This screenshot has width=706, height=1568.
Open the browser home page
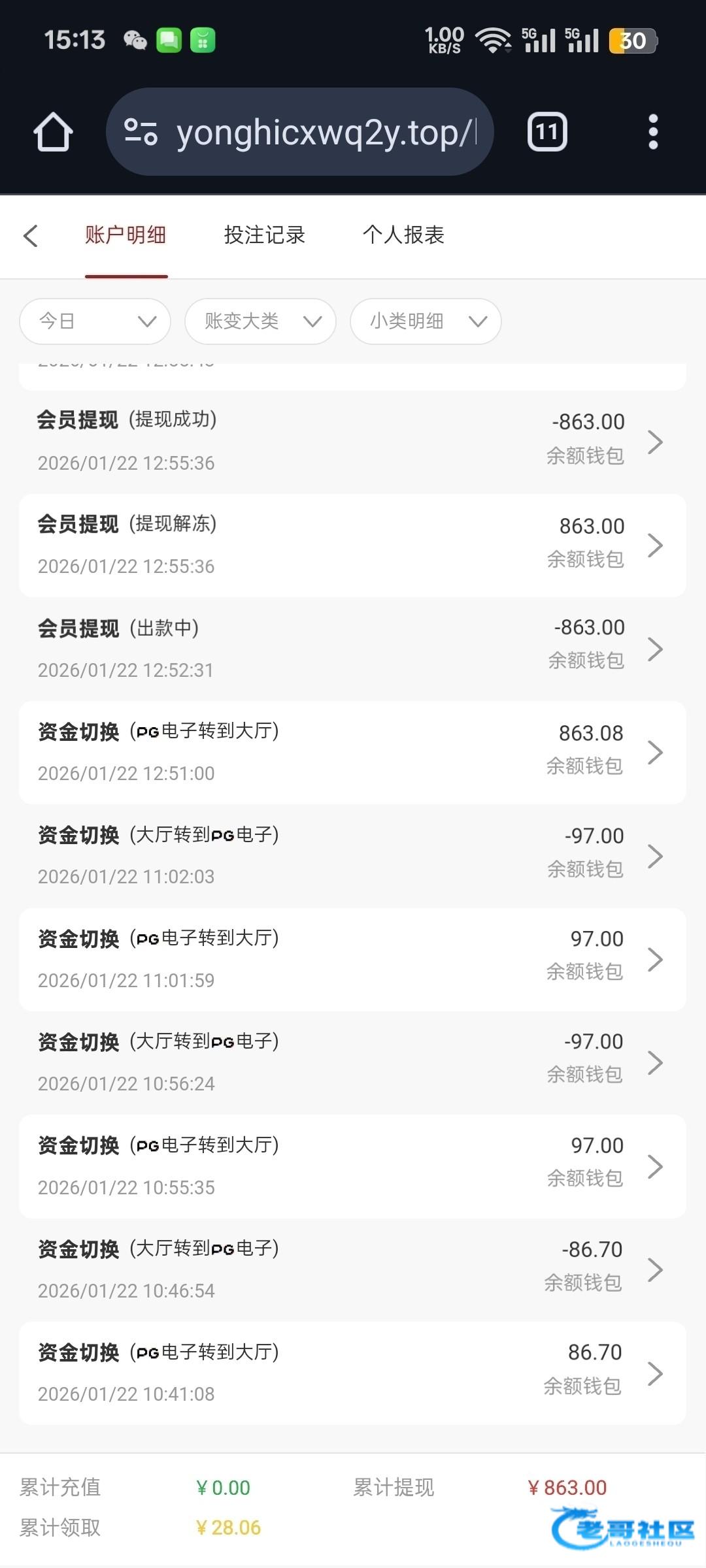point(53,132)
